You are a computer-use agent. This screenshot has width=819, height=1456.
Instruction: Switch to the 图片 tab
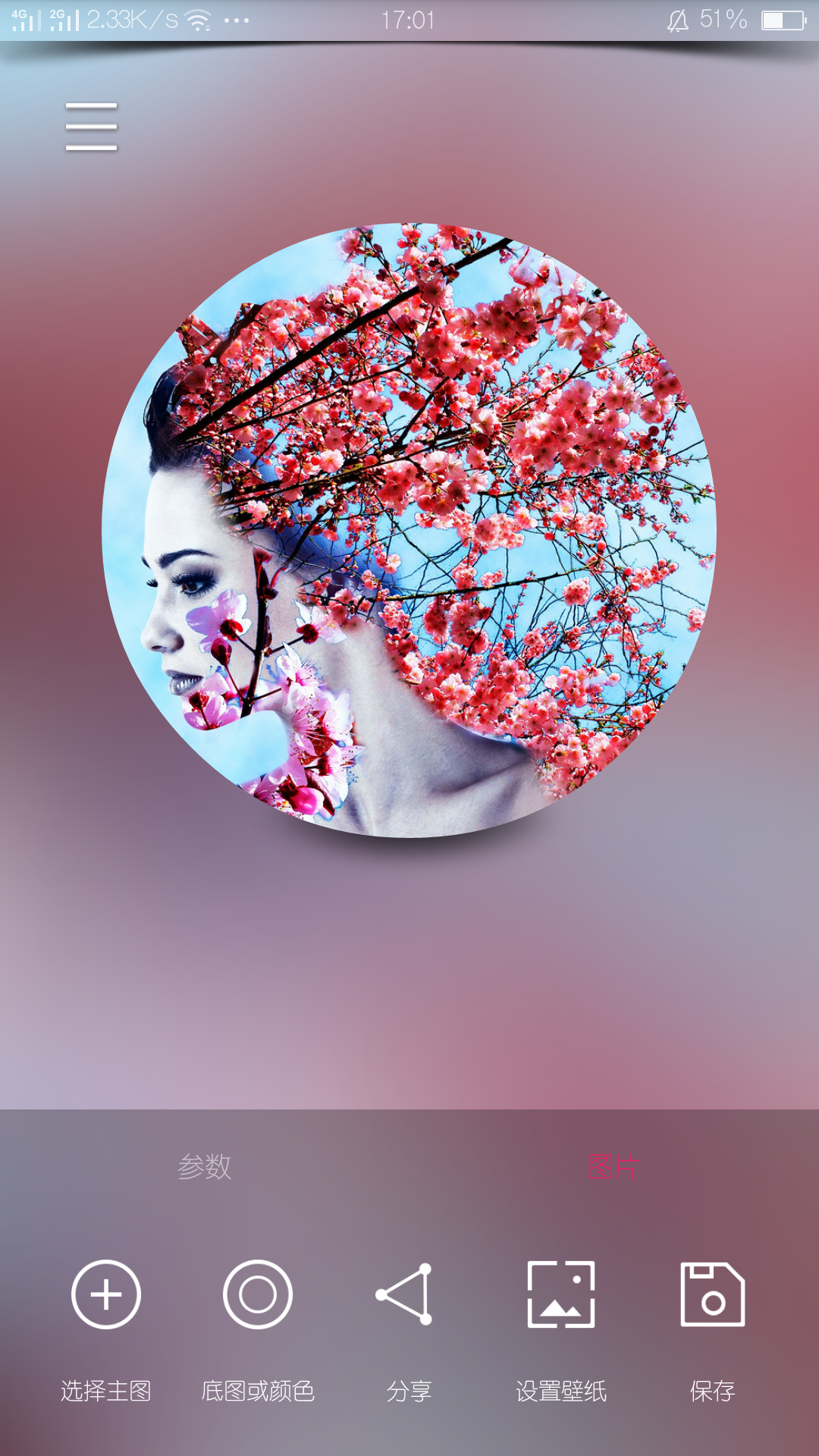[613, 1166]
